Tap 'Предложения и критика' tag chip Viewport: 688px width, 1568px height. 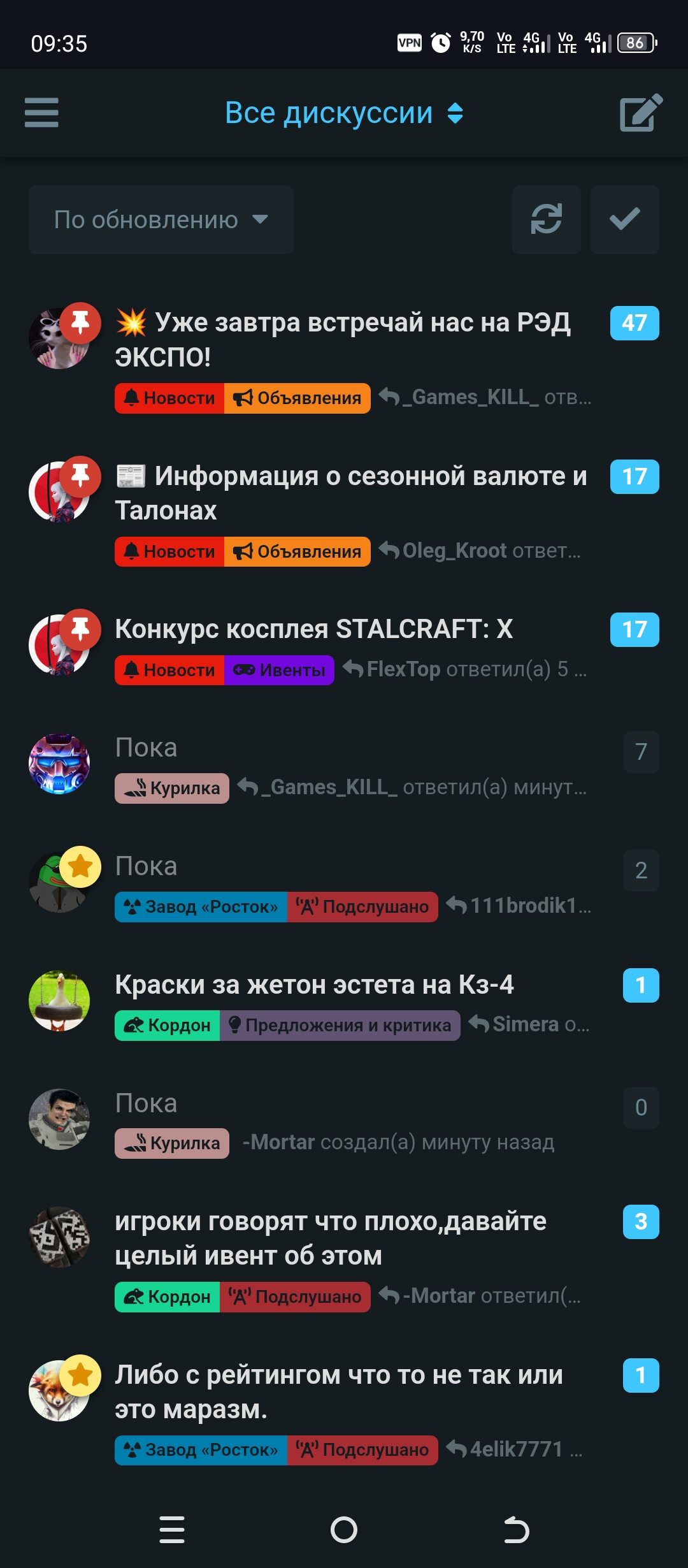(x=340, y=1026)
